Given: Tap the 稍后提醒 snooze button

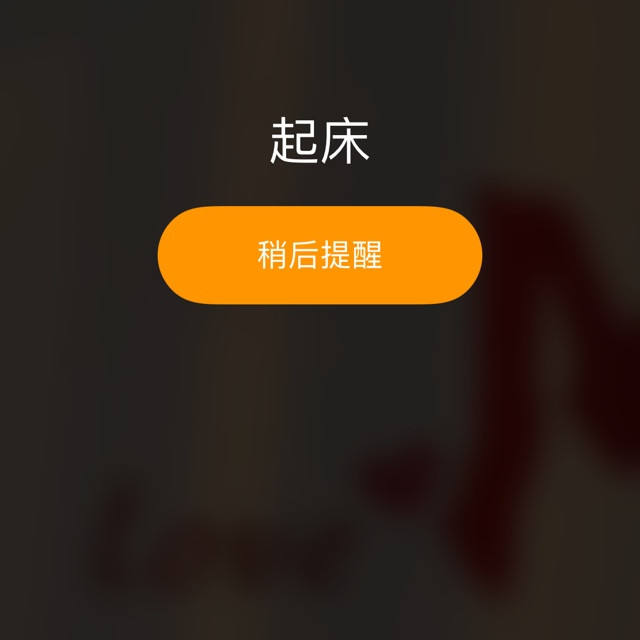Looking at the screenshot, I should [320, 255].
